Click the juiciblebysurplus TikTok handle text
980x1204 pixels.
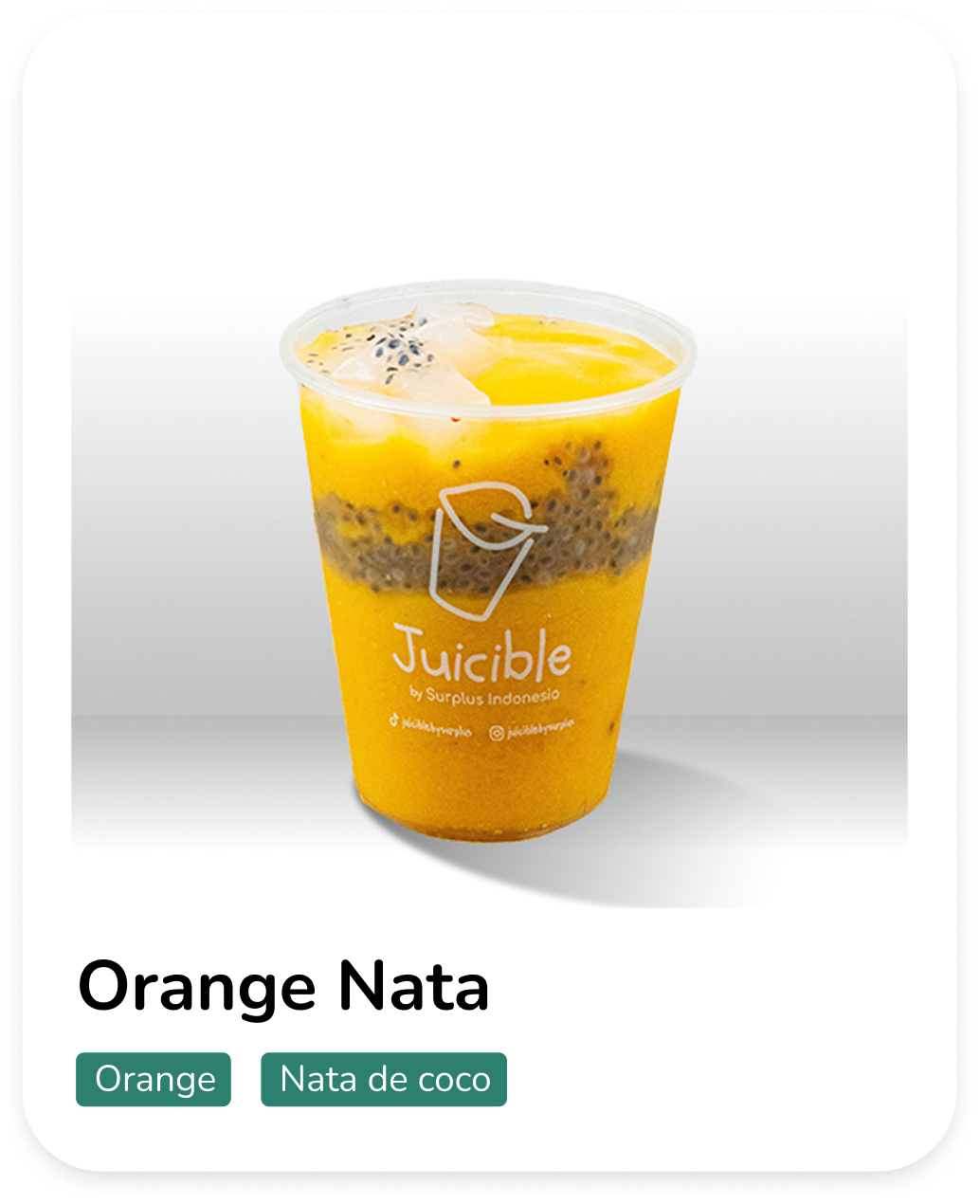pos(438,728)
